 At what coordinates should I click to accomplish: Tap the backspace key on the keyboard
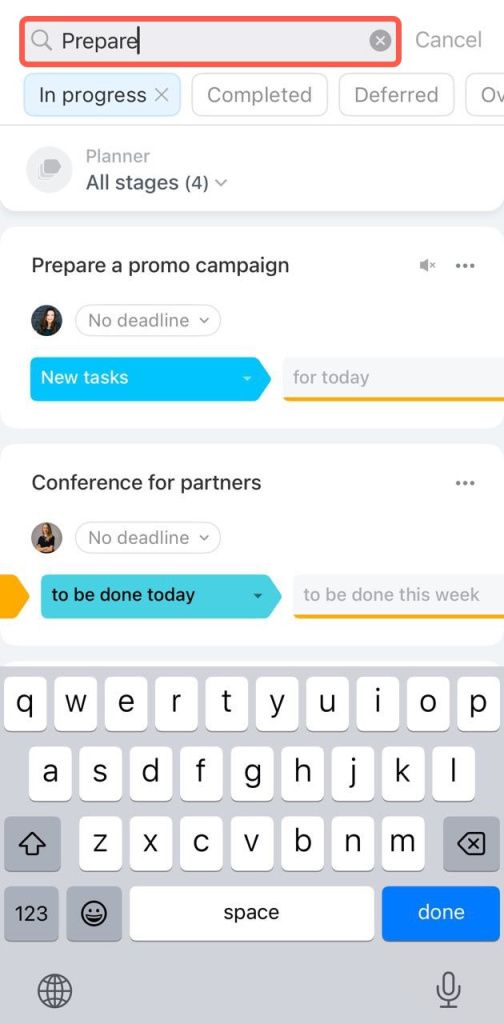(x=471, y=844)
